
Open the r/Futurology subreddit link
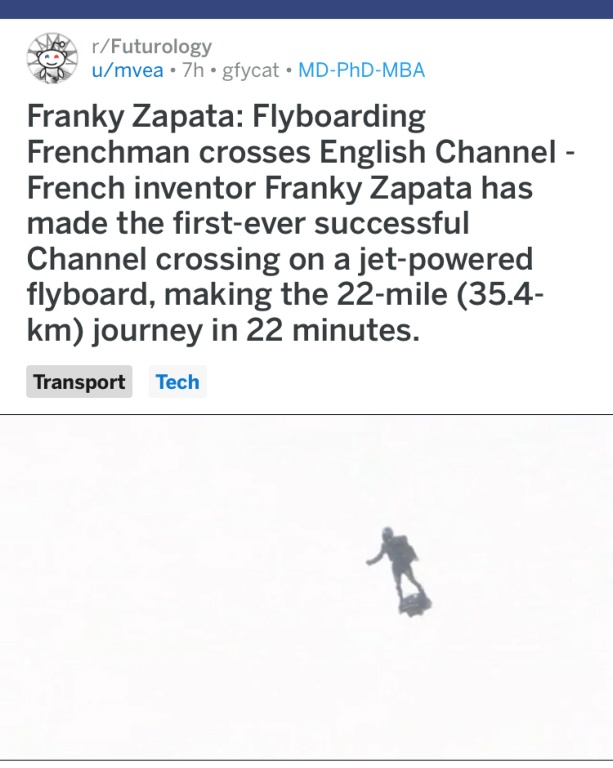pyautogui.click(x=150, y=47)
